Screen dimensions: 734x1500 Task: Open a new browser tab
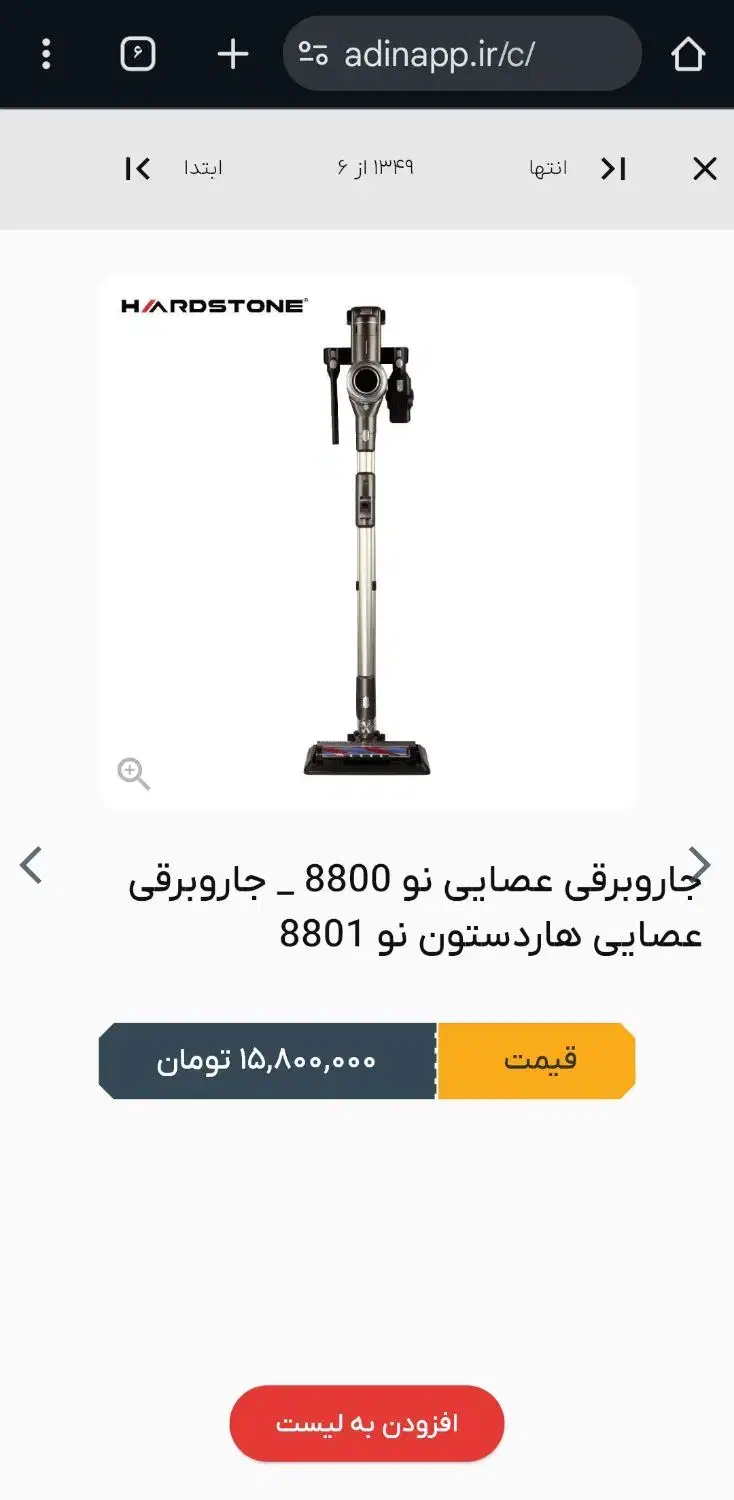(230, 54)
